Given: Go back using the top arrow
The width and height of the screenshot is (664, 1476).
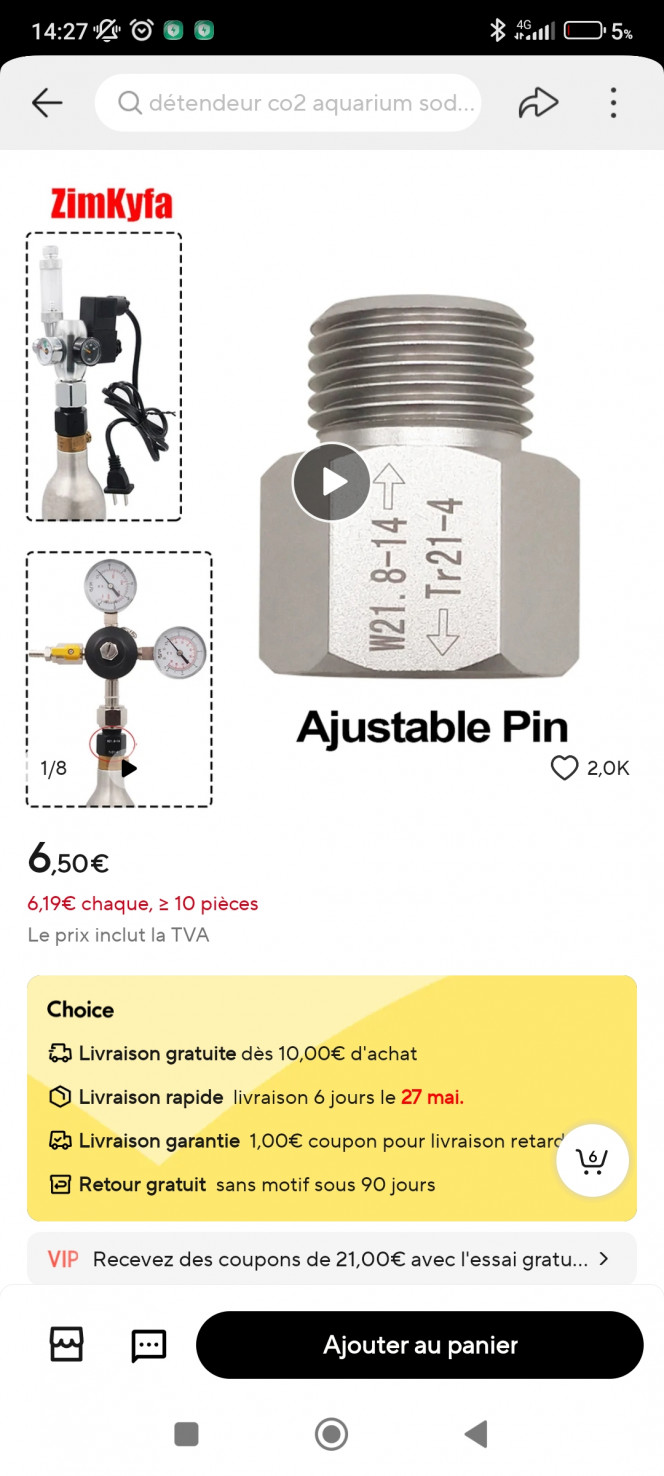Looking at the screenshot, I should [x=47, y=103].
